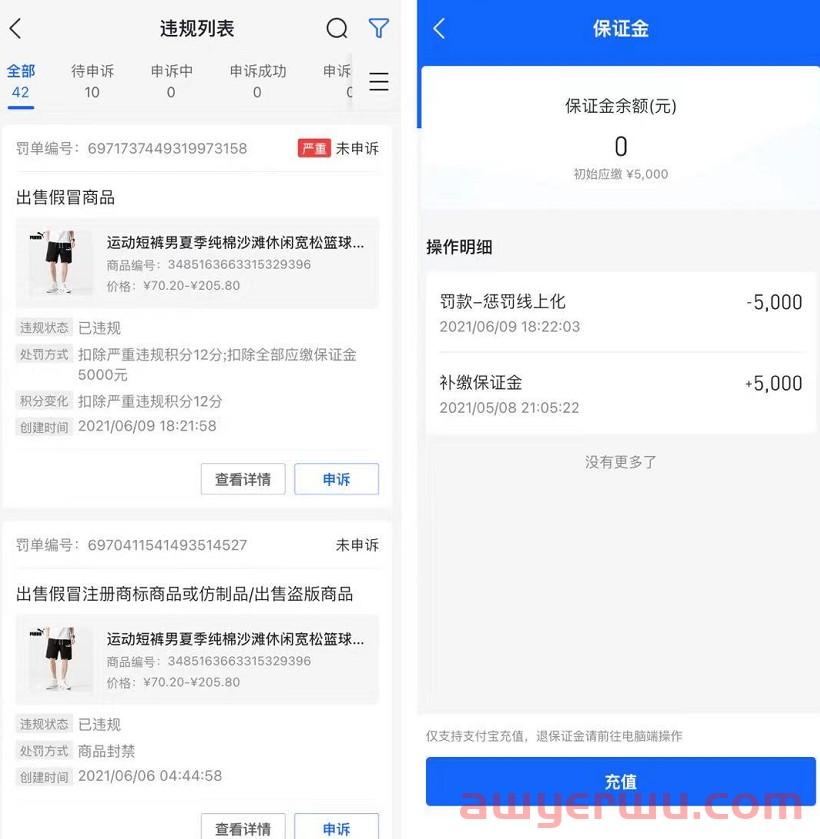
Task: Switch to the 待申诉 tab
Action: coord(92,81)
